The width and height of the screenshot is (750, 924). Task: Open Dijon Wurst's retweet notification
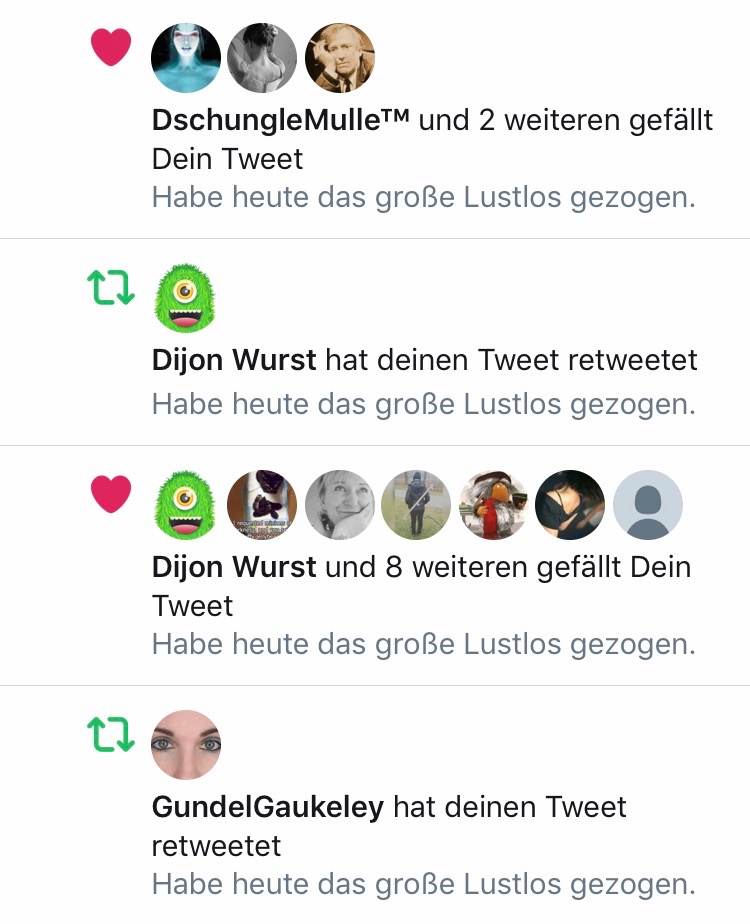424,360
